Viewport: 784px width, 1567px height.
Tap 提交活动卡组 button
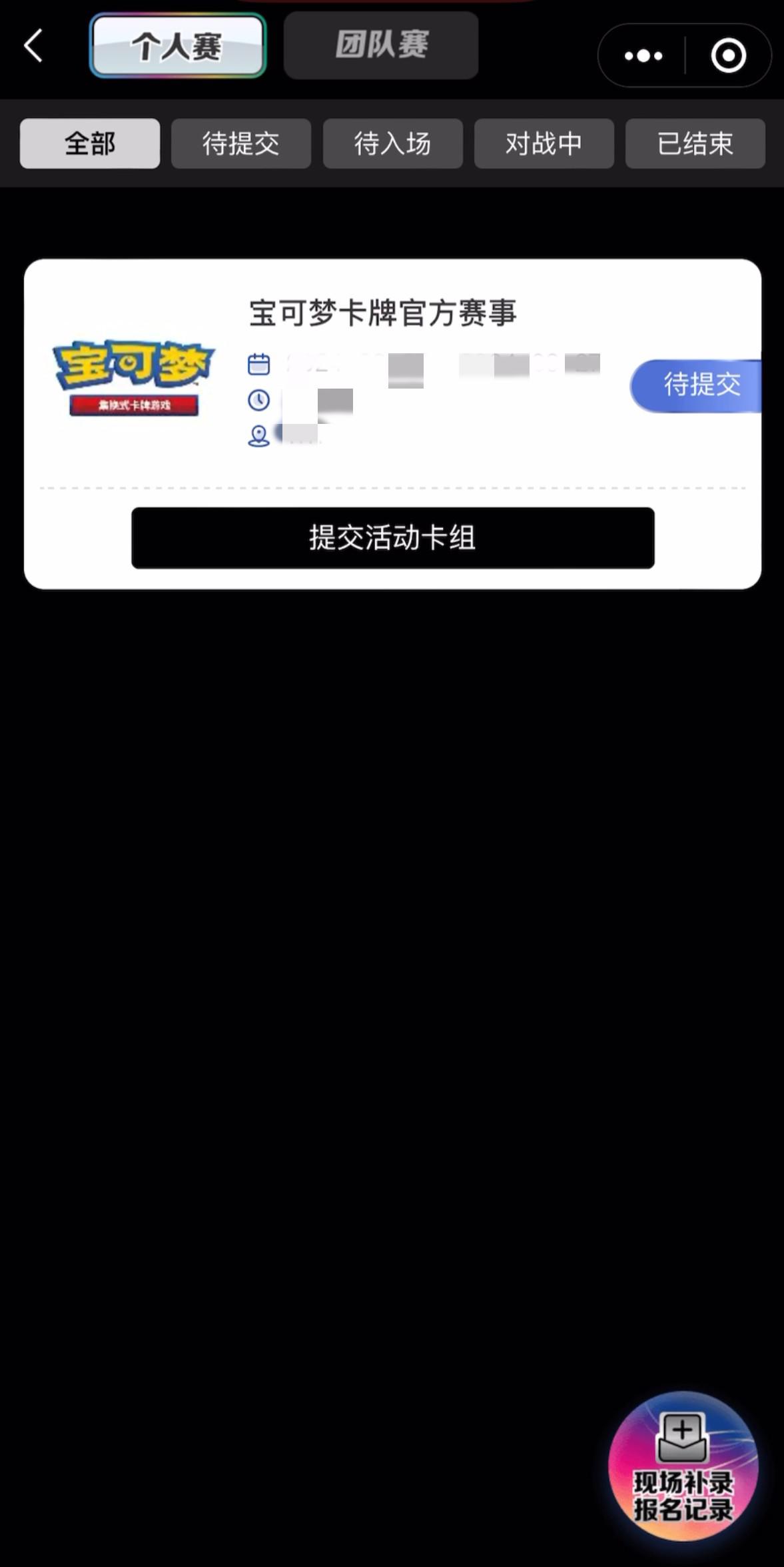392,538
